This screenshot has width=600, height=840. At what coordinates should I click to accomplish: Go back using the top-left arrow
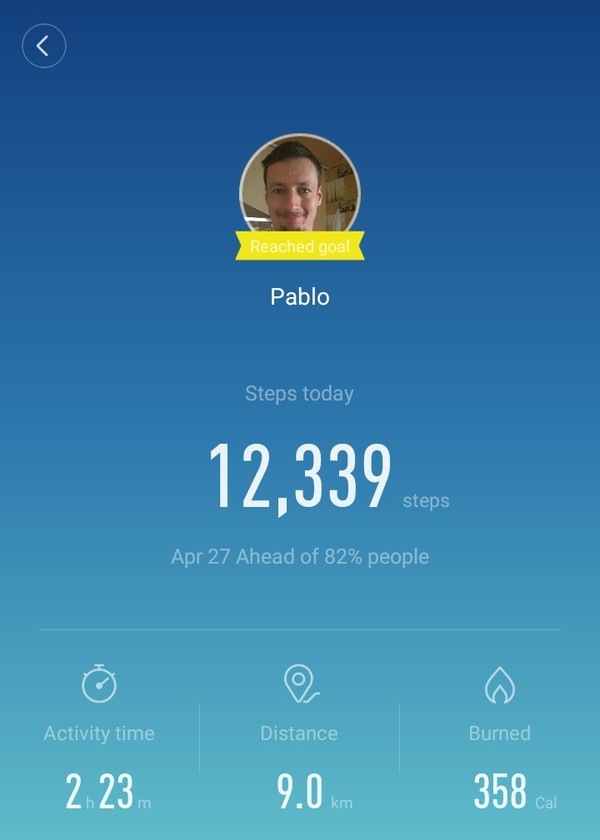pyautogui.click(x=44, y=46)
